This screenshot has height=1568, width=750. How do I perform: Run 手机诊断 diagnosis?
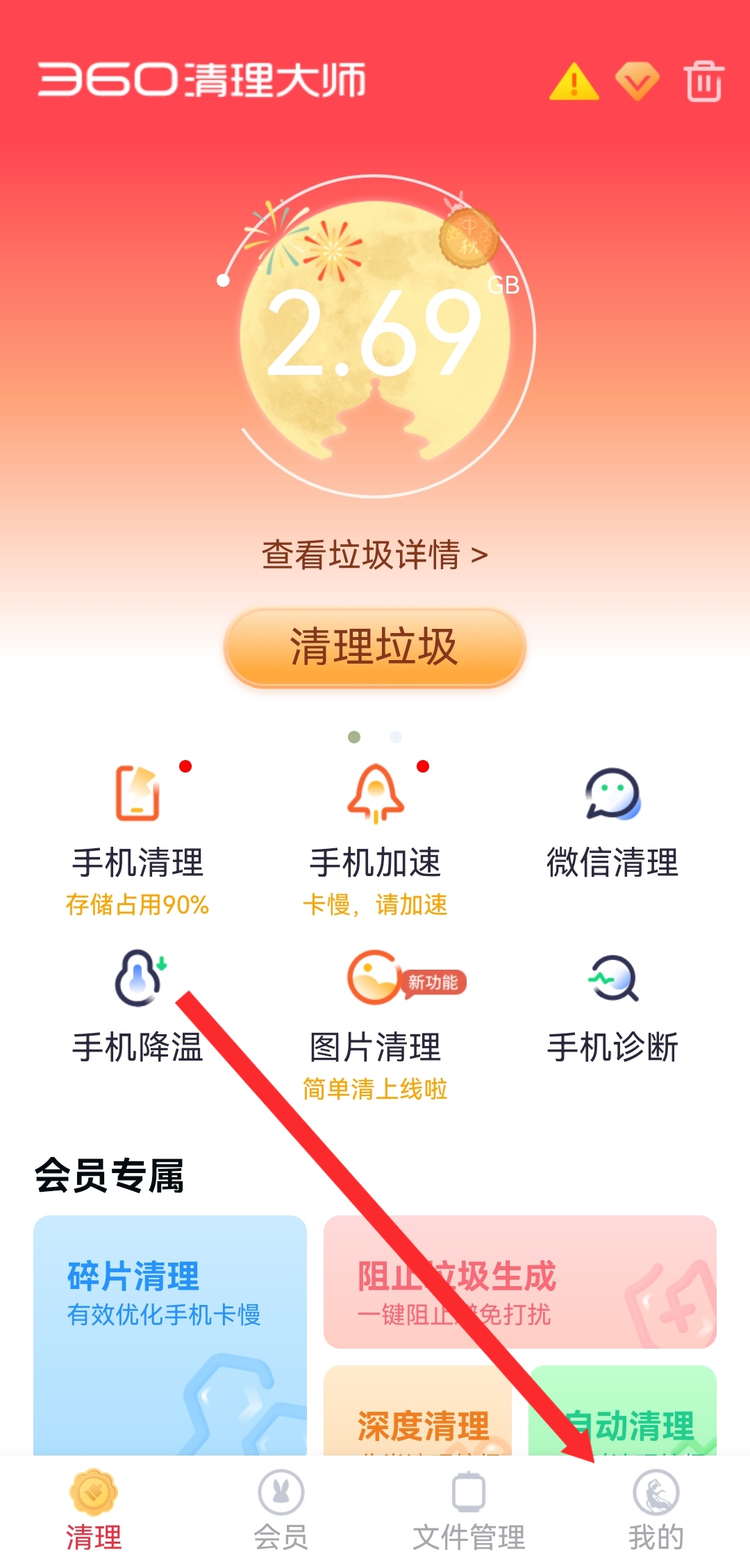pyautogui.click(x=612, y=1006)
